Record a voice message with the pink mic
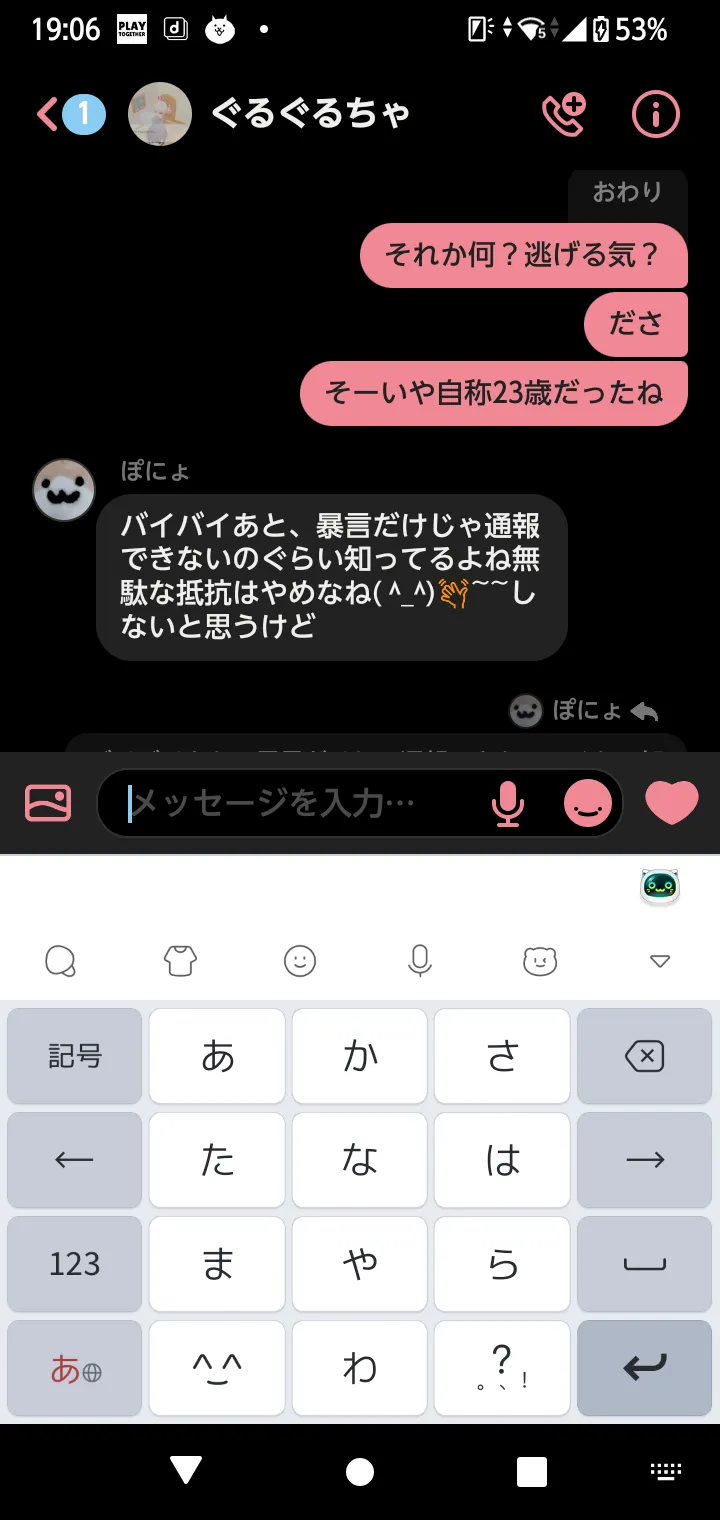The image size is (720, 1520). [508, 802]
